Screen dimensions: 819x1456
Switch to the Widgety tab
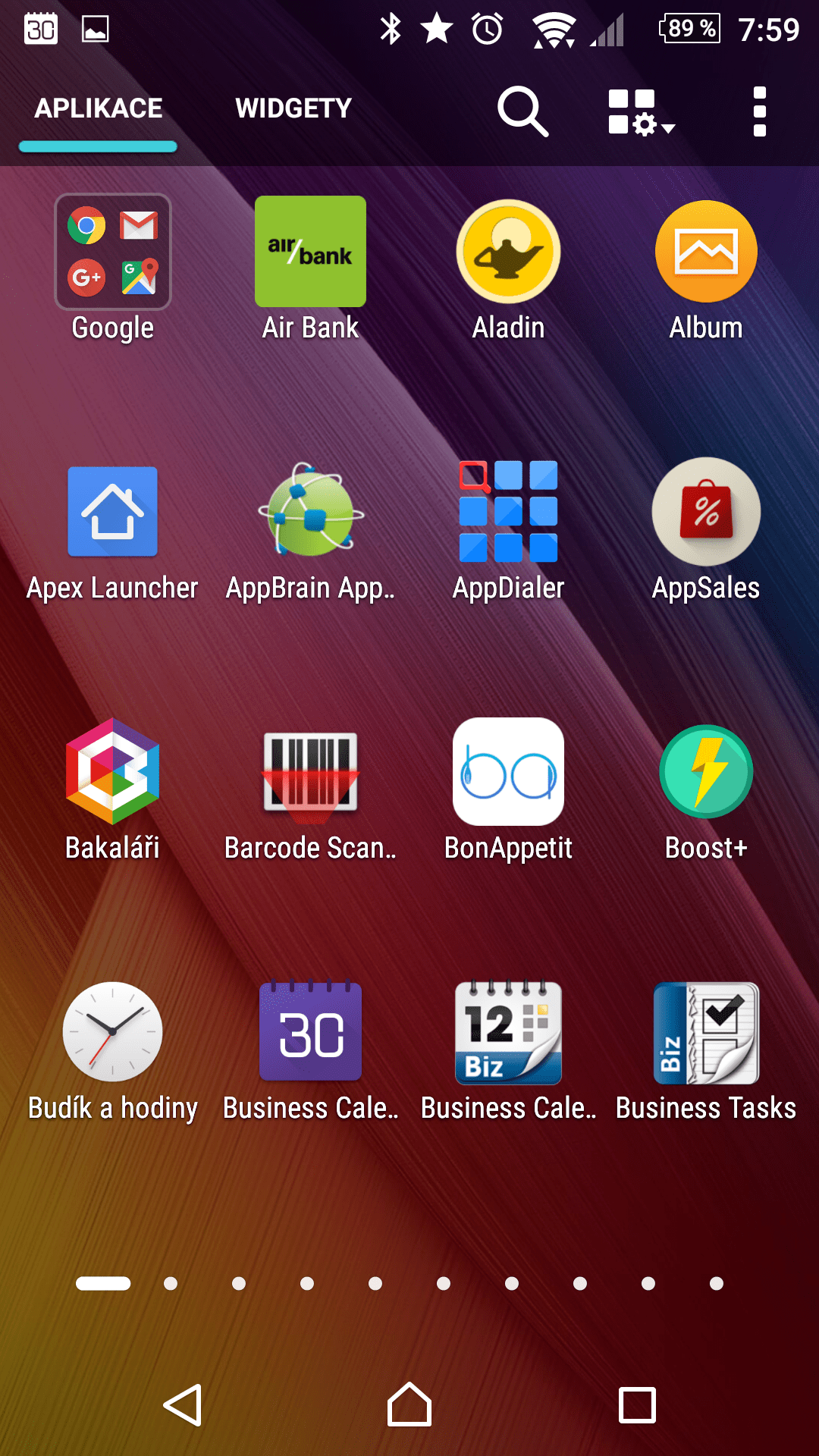click(x=293, y=108)
